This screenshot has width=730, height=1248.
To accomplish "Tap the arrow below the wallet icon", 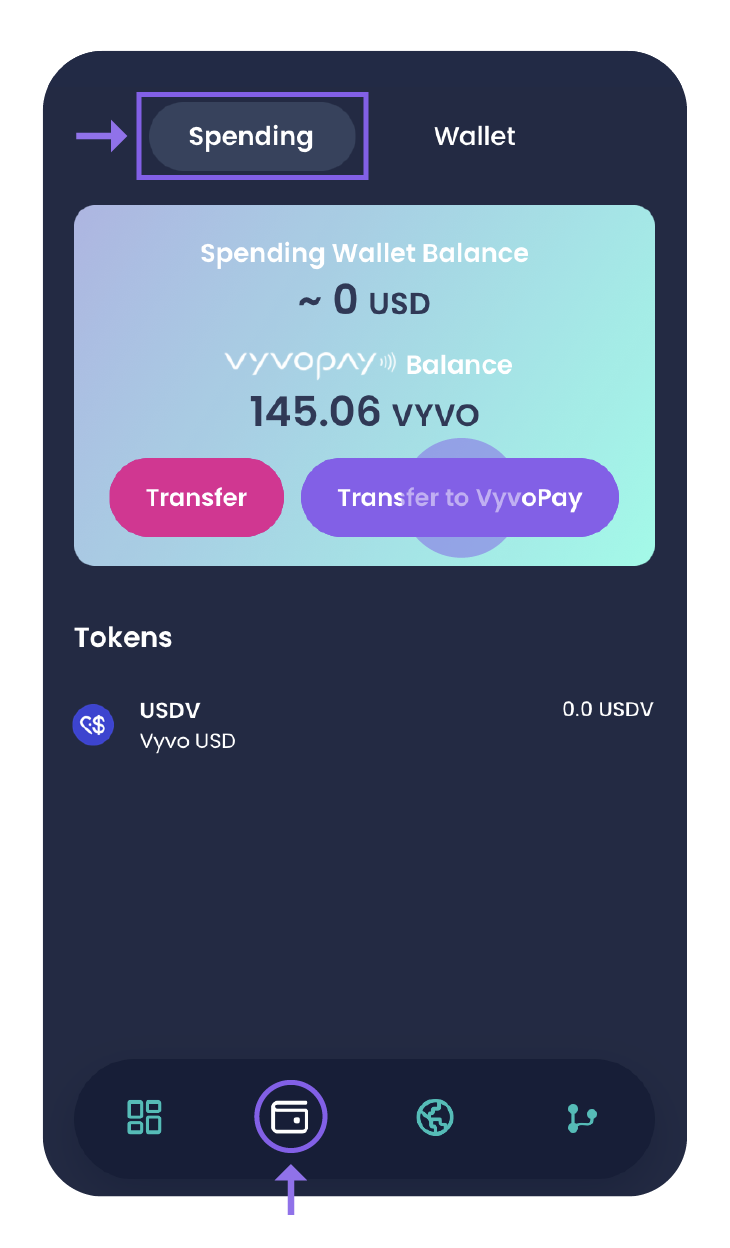I will coord(291,1192).
